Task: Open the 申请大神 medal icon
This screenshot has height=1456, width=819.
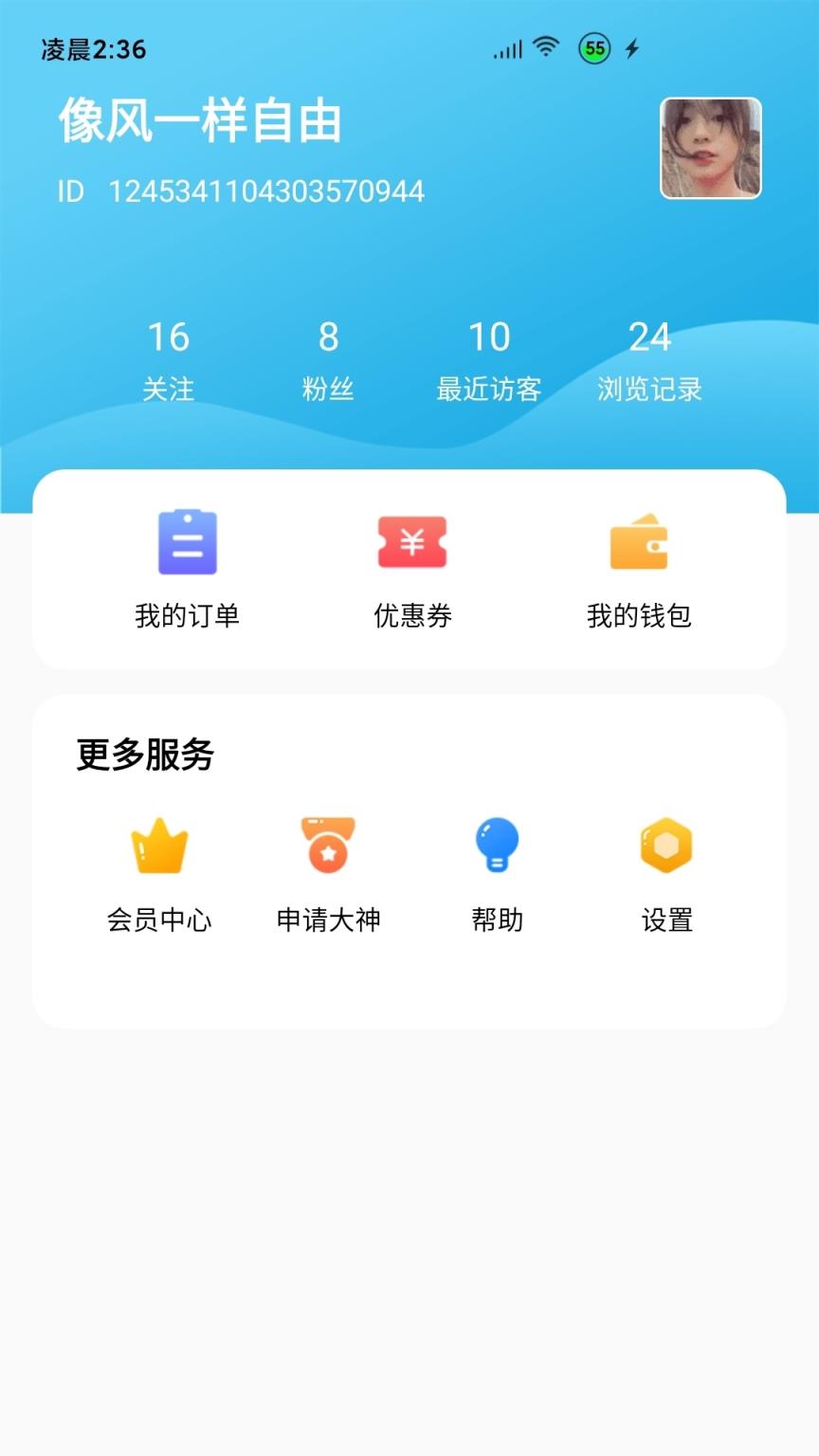Action: pyautogui.click(x=327, y=844)
